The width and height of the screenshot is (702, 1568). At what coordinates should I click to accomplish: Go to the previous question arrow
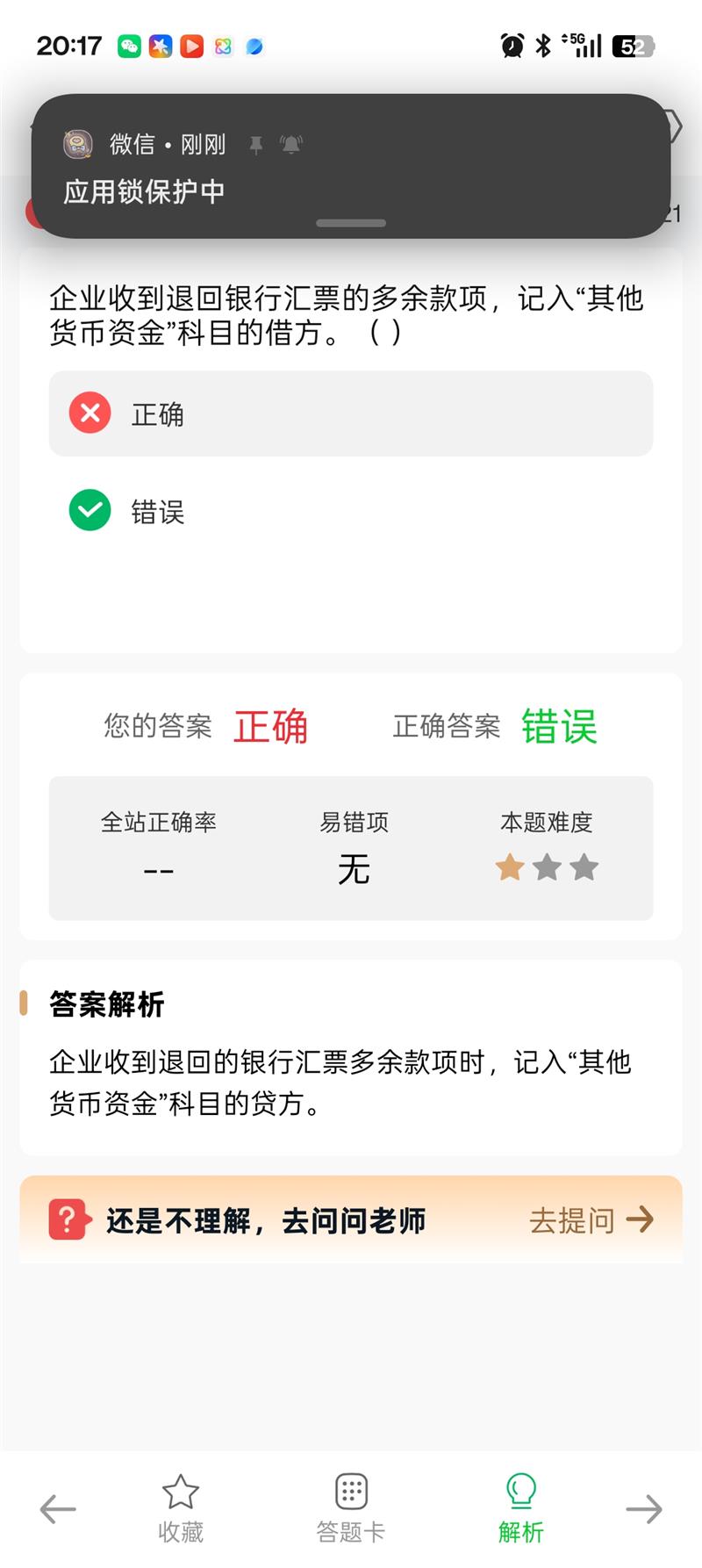click(58, 1509)
